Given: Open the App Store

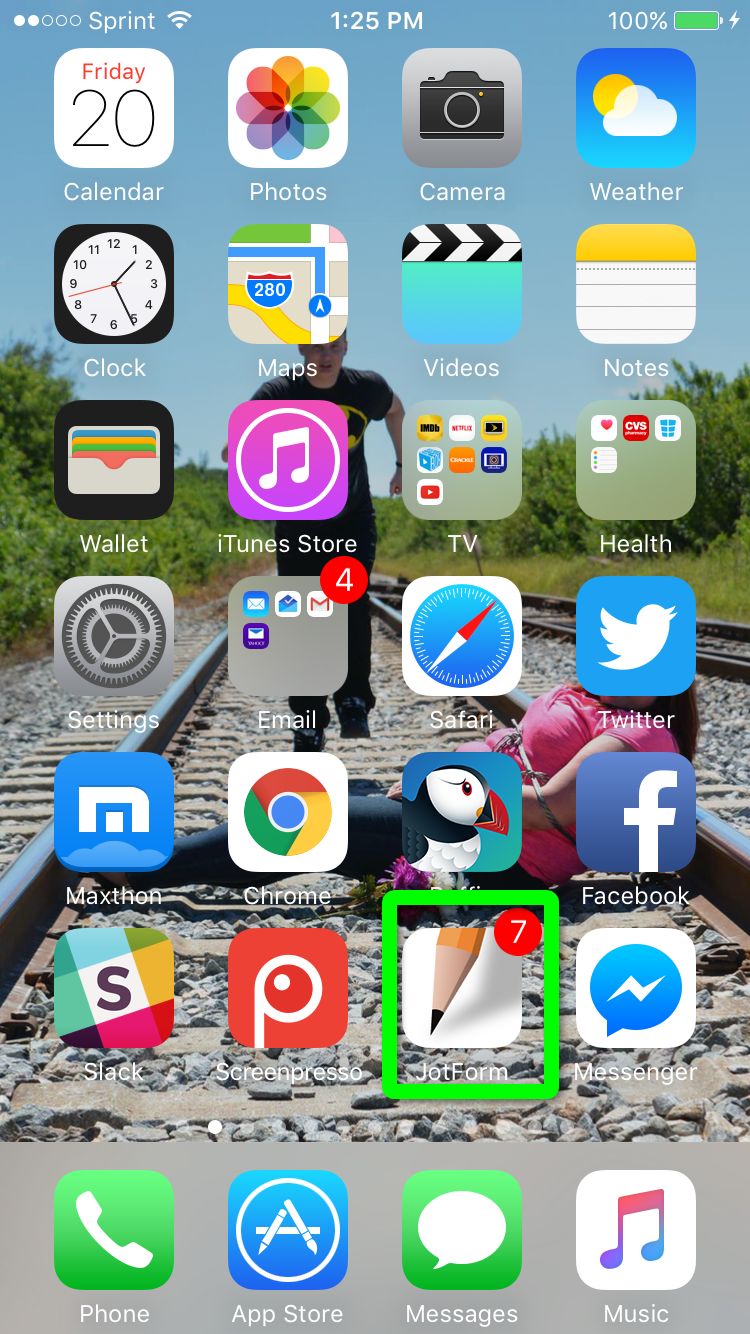Looking at the screenshot, I should coord(288,1230).
